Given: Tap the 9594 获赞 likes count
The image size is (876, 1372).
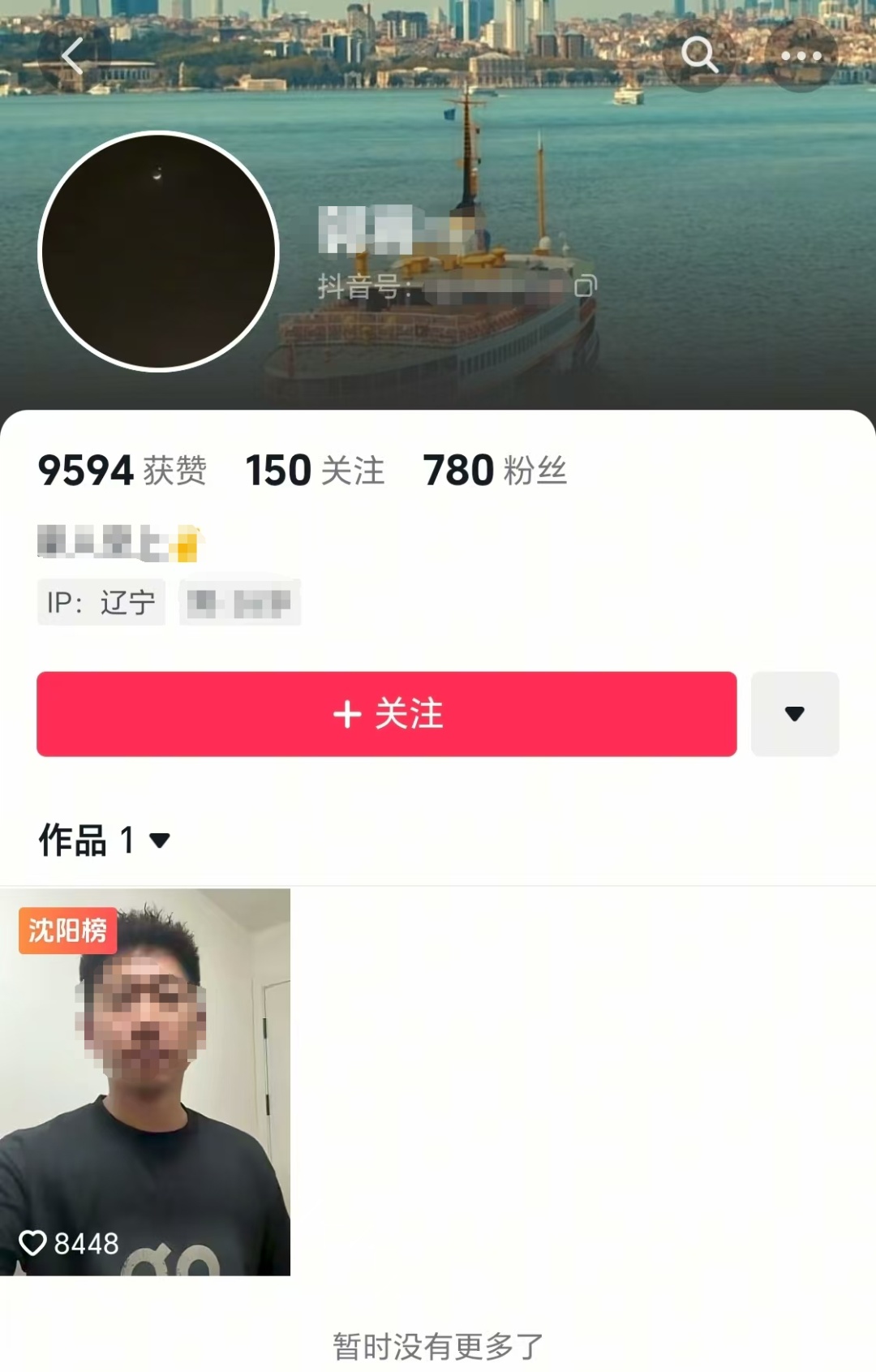Looking at the screenshot, I should [x=122, y=471].
